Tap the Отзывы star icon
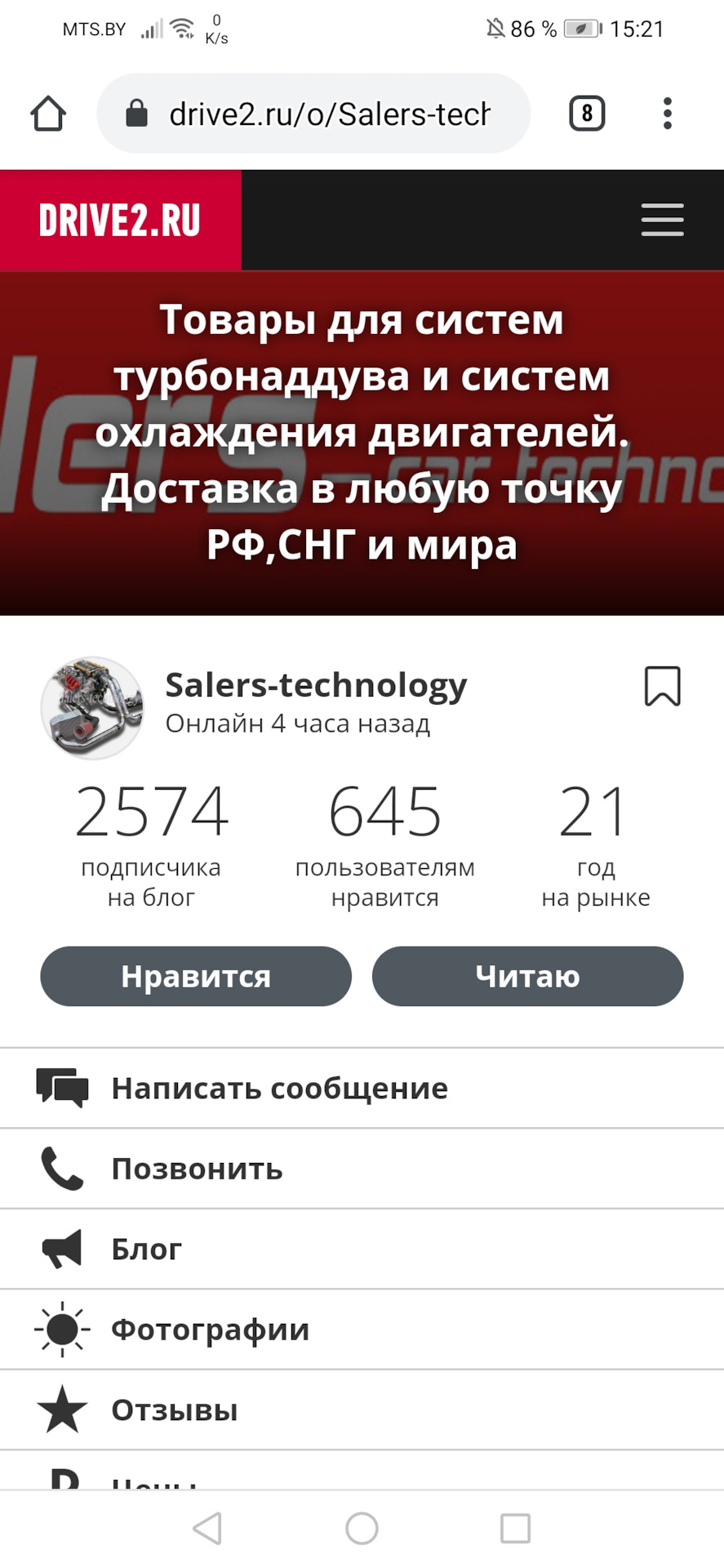 pos(60,1409)
